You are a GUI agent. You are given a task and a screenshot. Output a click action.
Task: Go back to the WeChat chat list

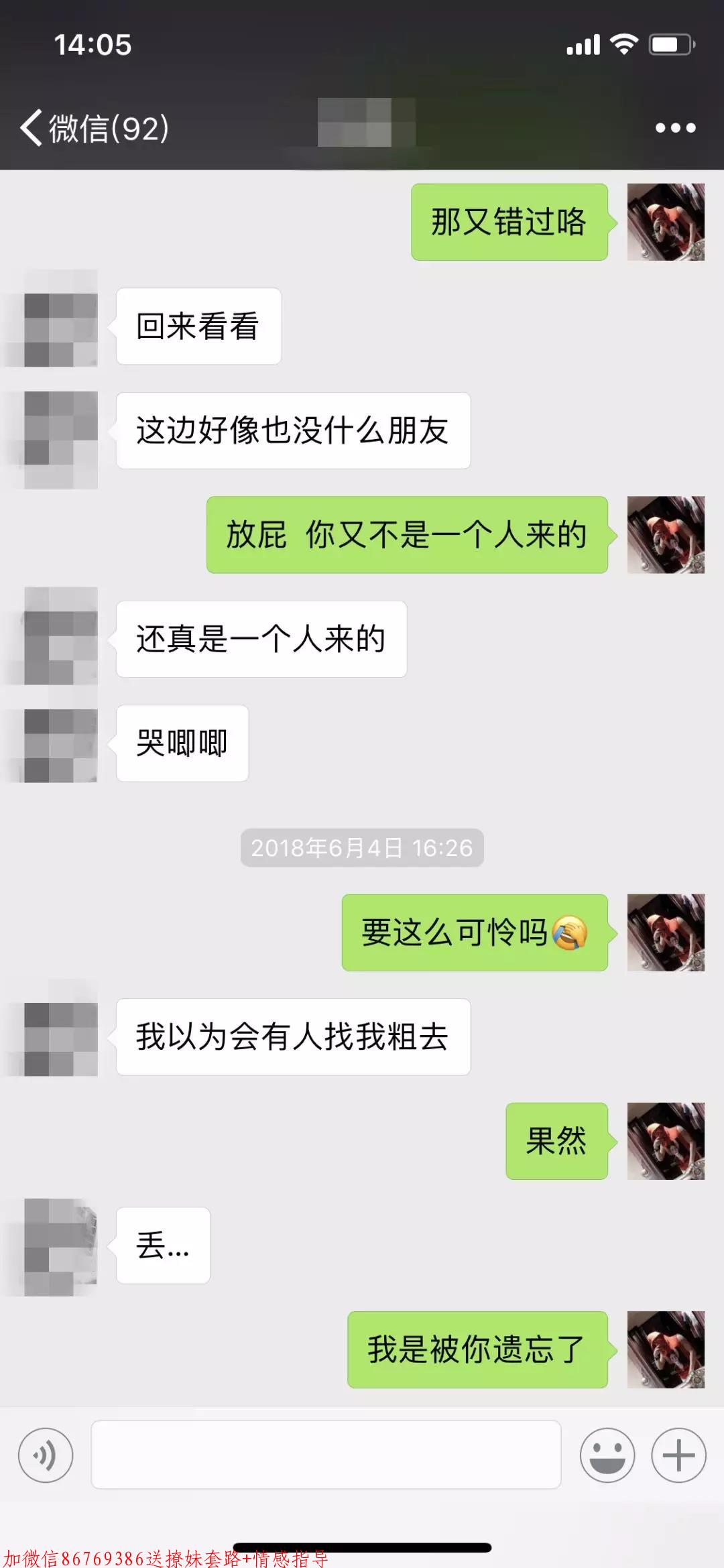point(94,127)
